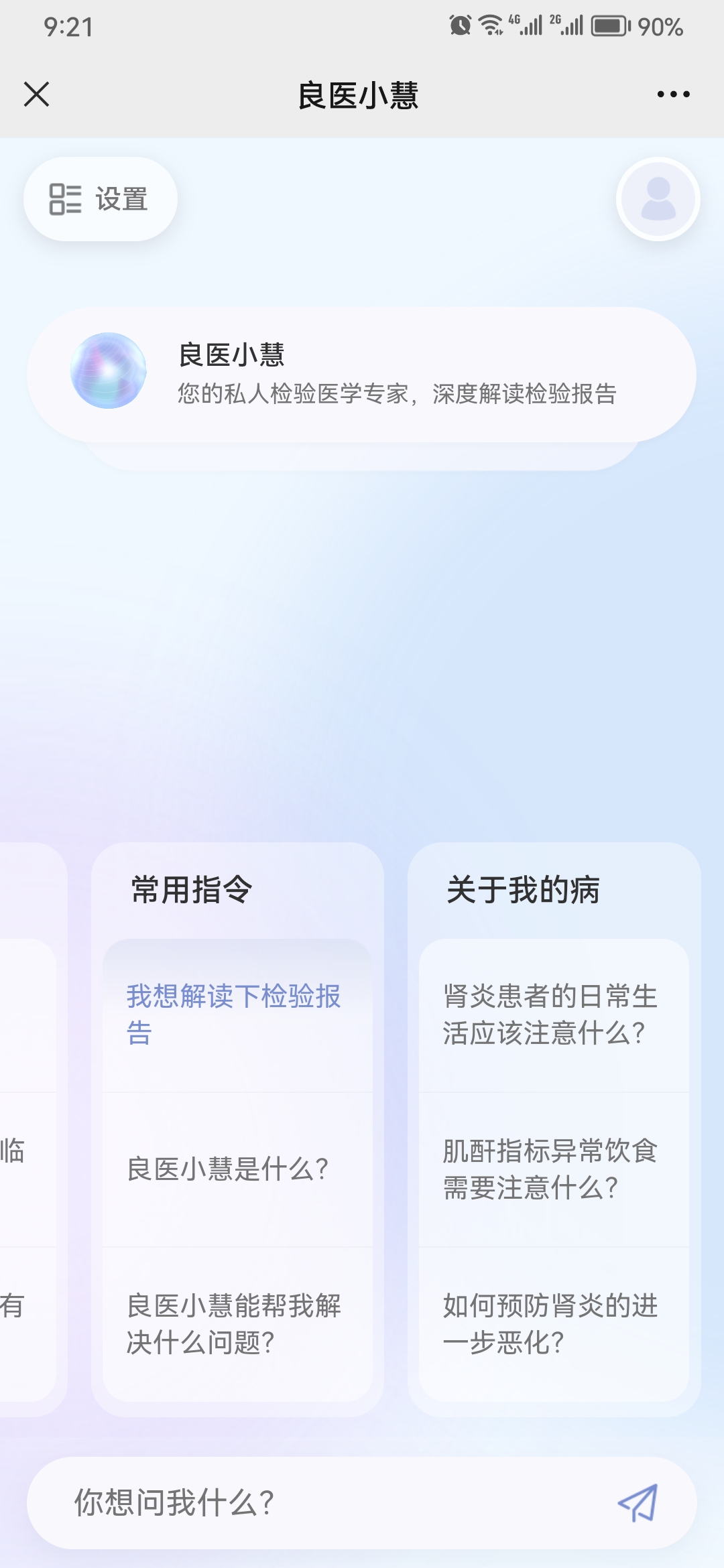Ask 如何预防肾炎的进一步恶化?

(x=553, y=1324)
